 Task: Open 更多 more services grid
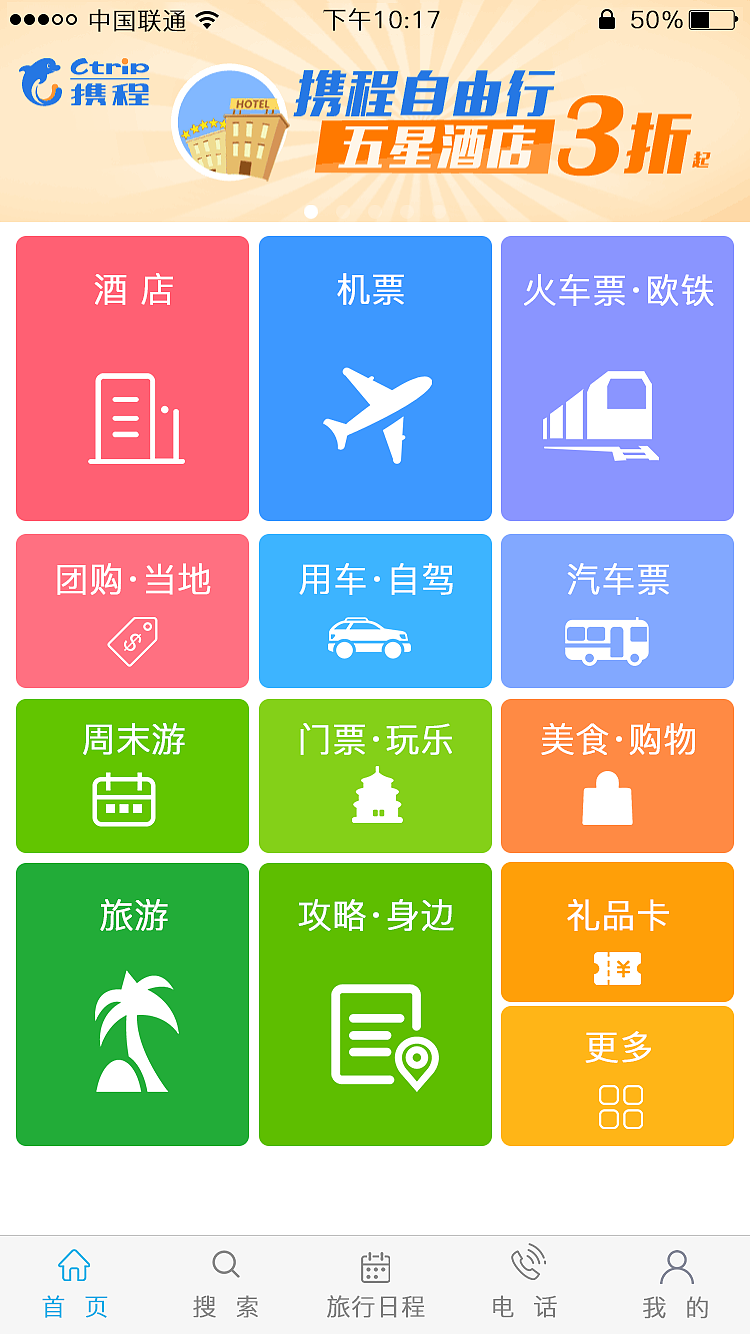tap(617, 1075)
